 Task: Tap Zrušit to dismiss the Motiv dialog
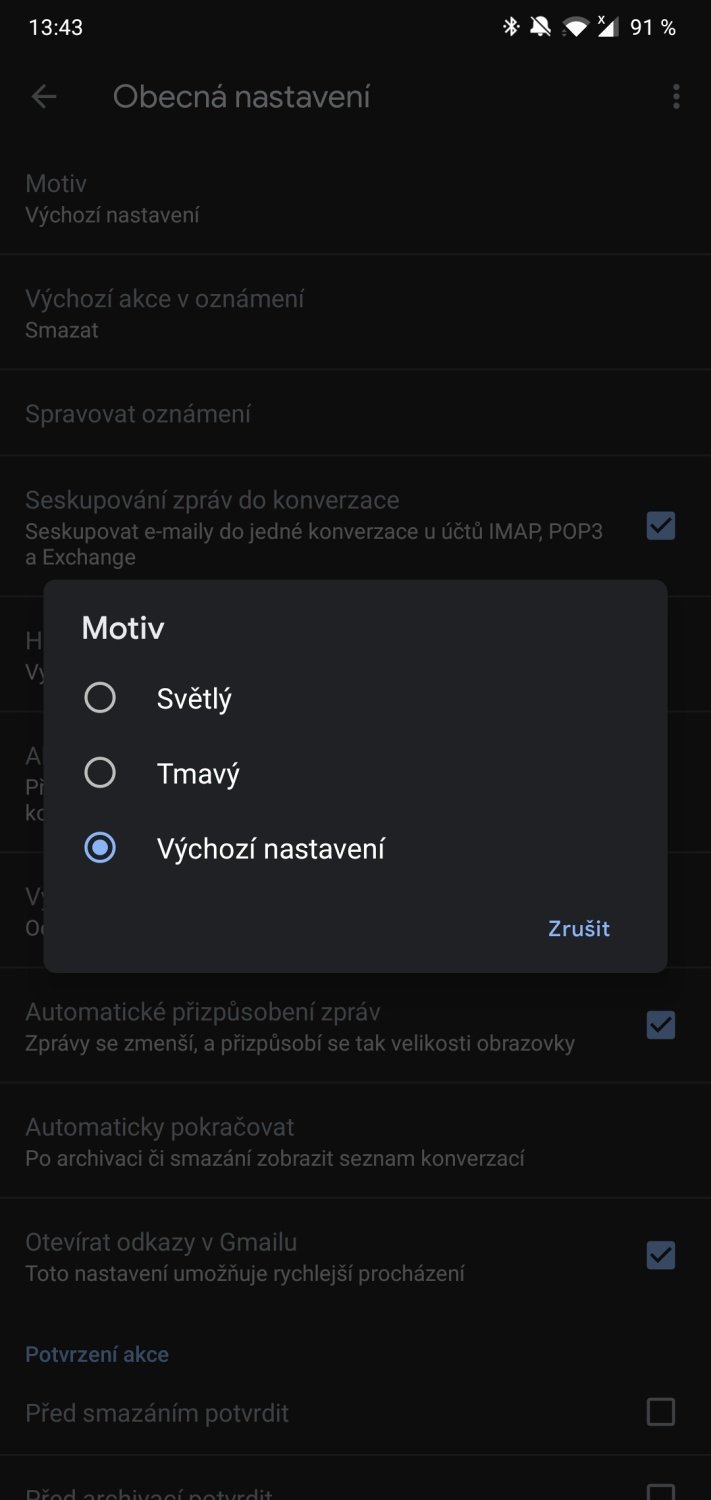click(579, 928)
